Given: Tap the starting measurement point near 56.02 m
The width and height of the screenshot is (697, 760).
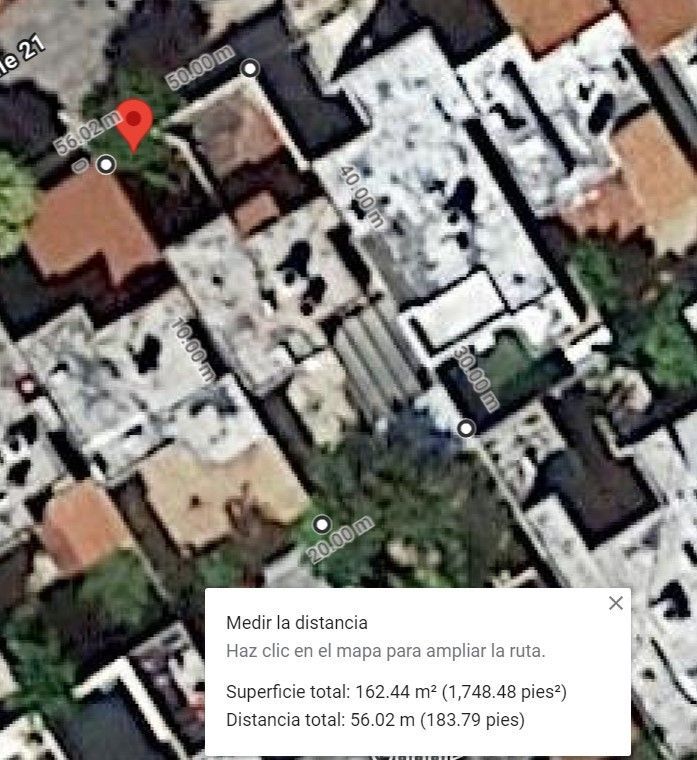Looking at the screenshot, I should click(x=106, y=164).
